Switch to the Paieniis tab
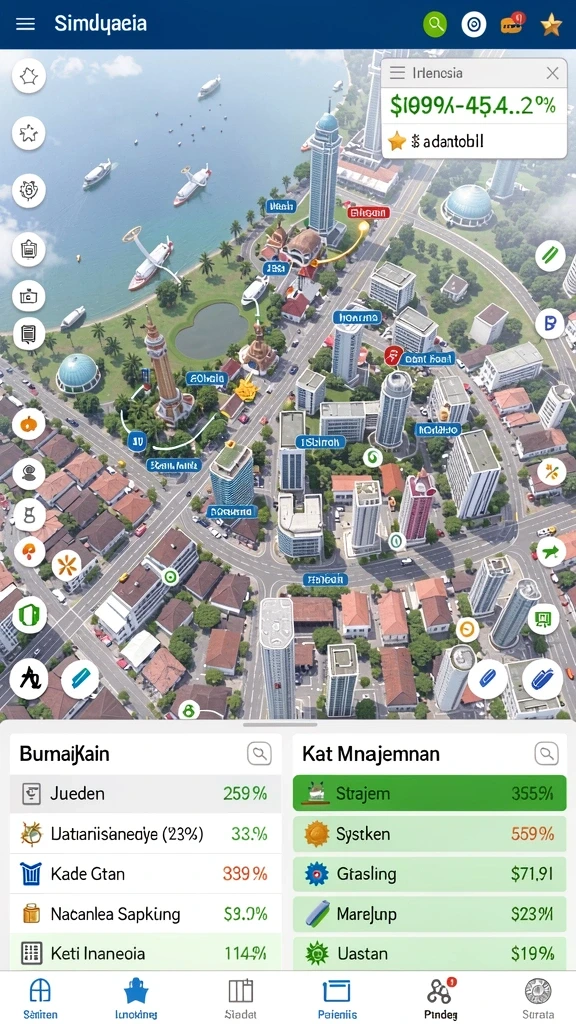576x1024 pixels. (337, 998)
